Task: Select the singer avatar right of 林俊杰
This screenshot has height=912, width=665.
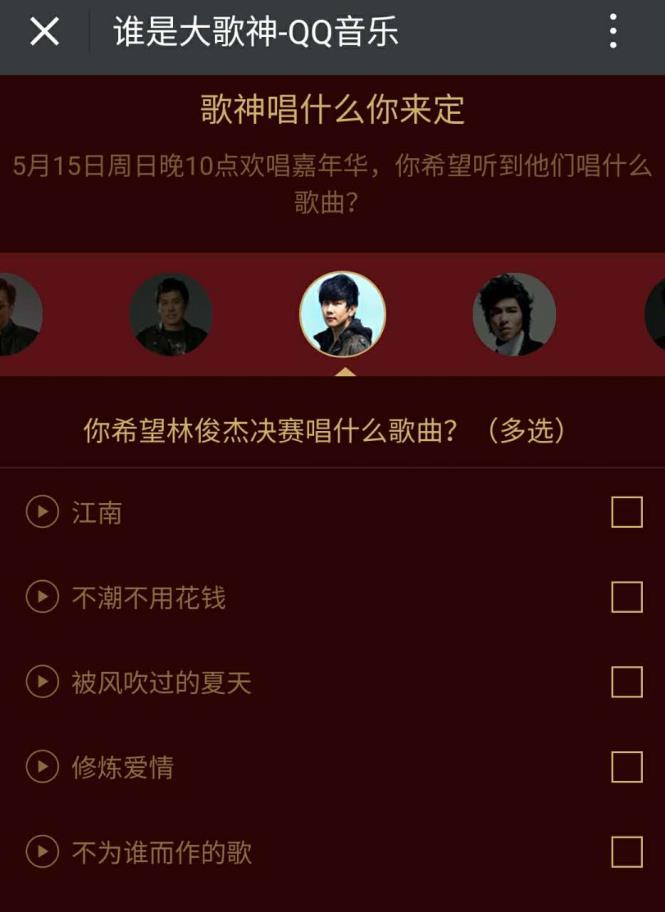Action: [x=514, y=315]
